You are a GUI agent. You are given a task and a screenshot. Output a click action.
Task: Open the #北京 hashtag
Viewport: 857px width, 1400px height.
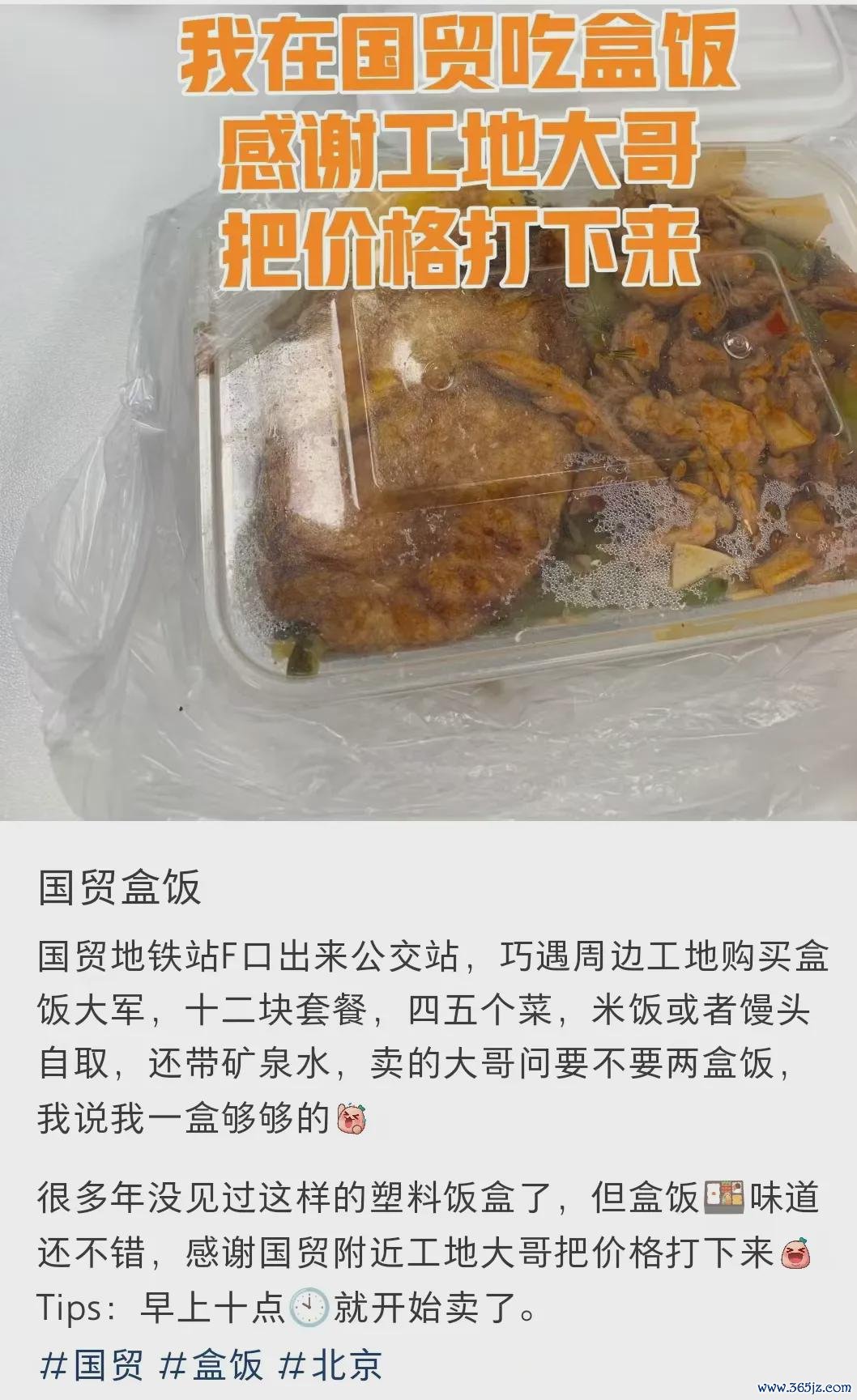(x=330, y=1364)
